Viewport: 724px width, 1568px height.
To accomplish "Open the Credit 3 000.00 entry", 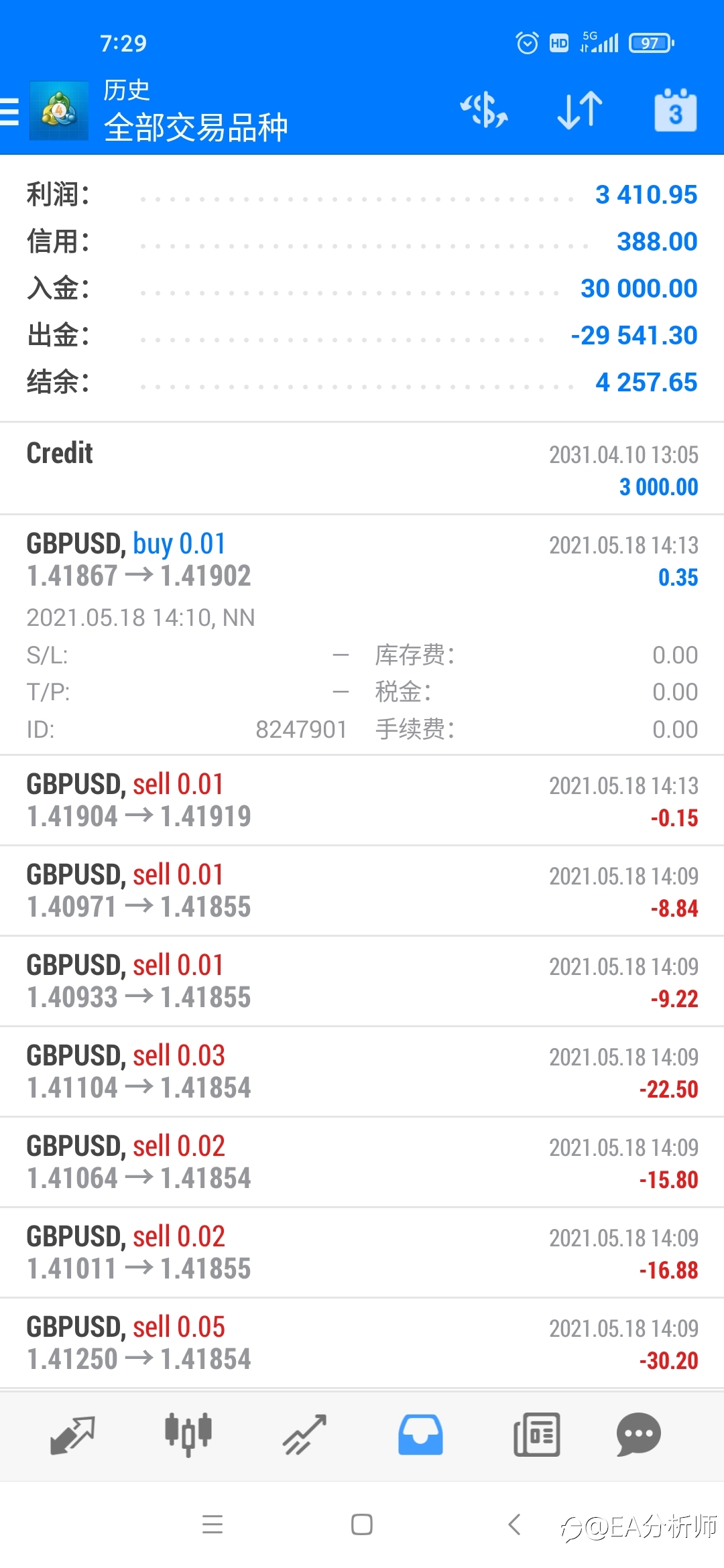I will (362, 468).
